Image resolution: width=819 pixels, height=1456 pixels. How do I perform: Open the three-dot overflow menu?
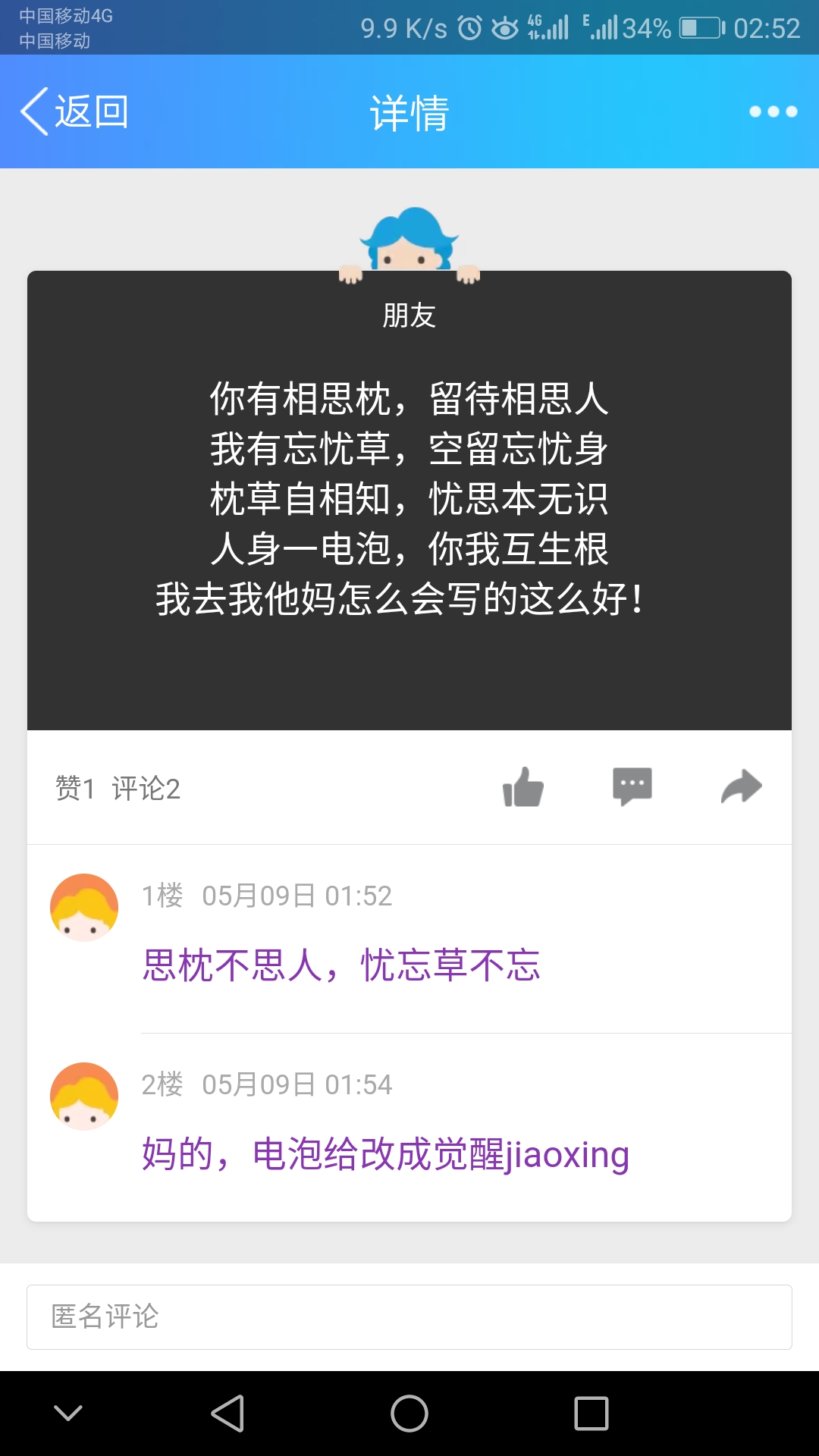pyautogui.click(x=773, y=111)
